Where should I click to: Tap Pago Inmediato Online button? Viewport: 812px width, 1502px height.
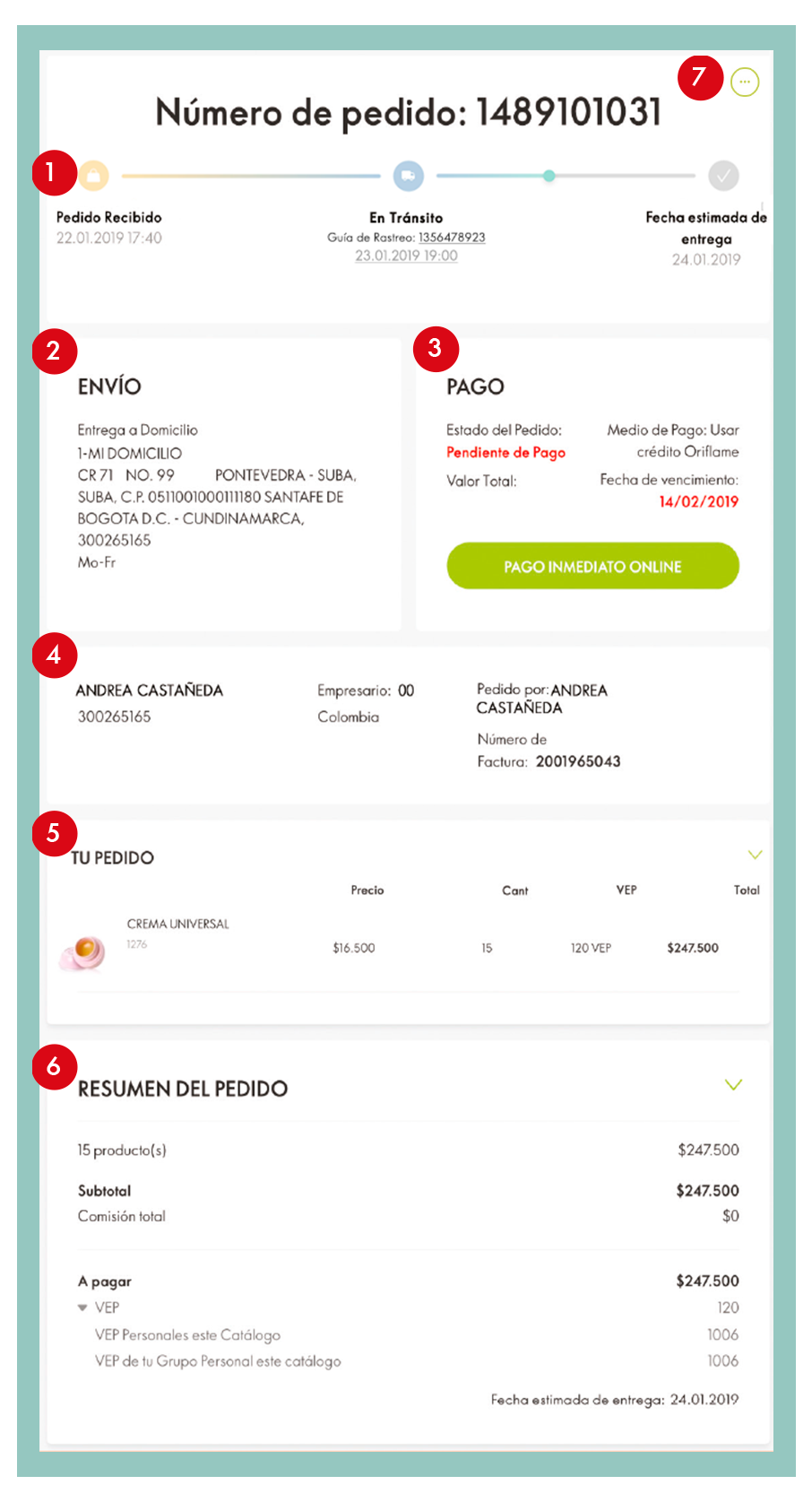(592, 566)
